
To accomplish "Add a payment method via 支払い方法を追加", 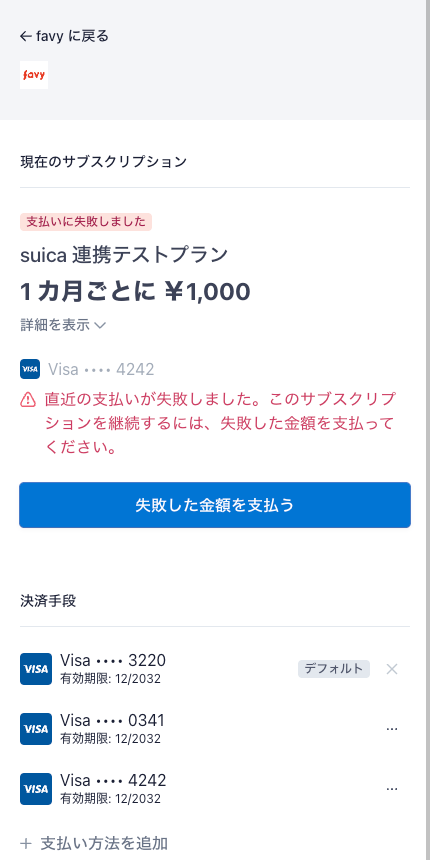I will (x=94, y=843).
